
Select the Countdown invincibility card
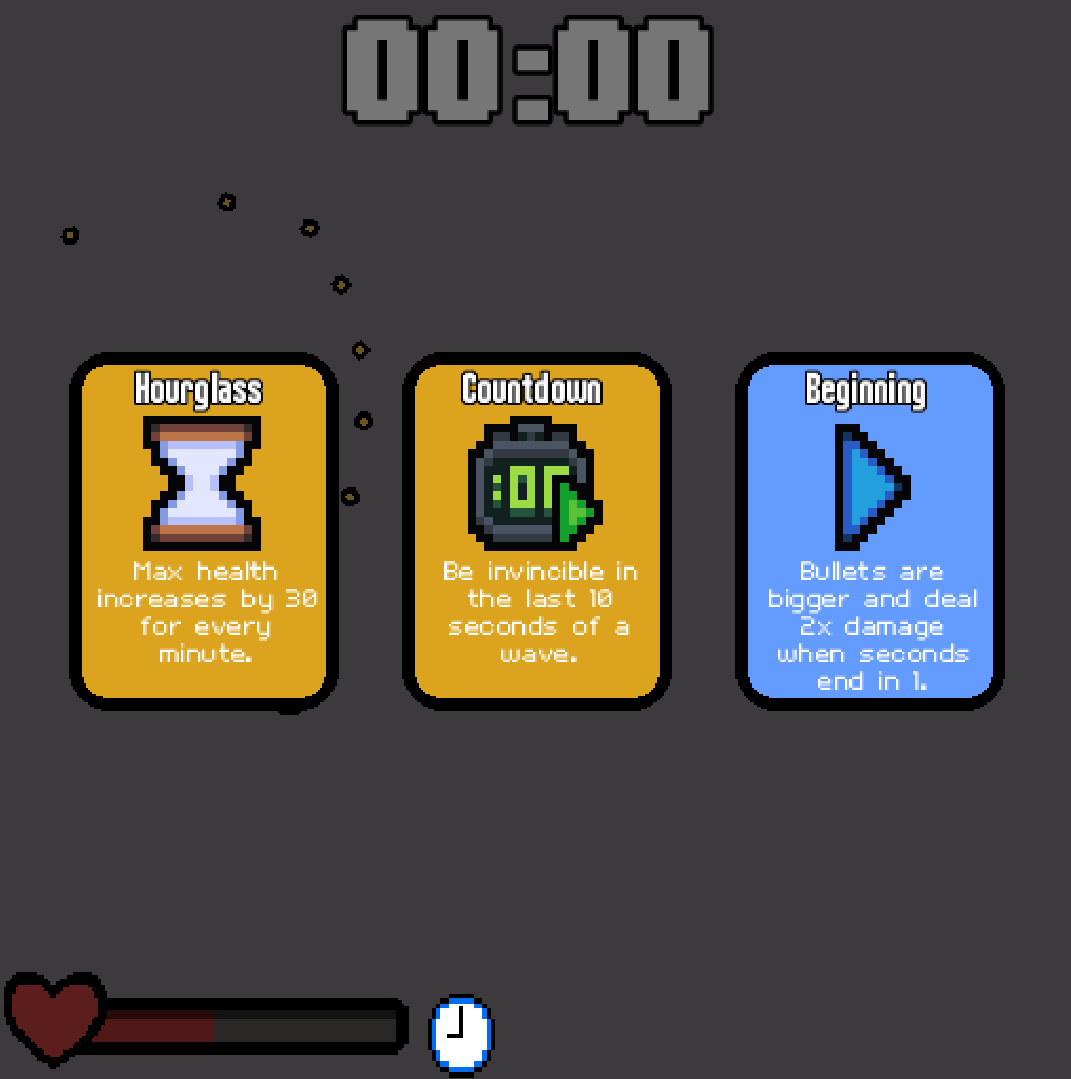click(537, 531)
